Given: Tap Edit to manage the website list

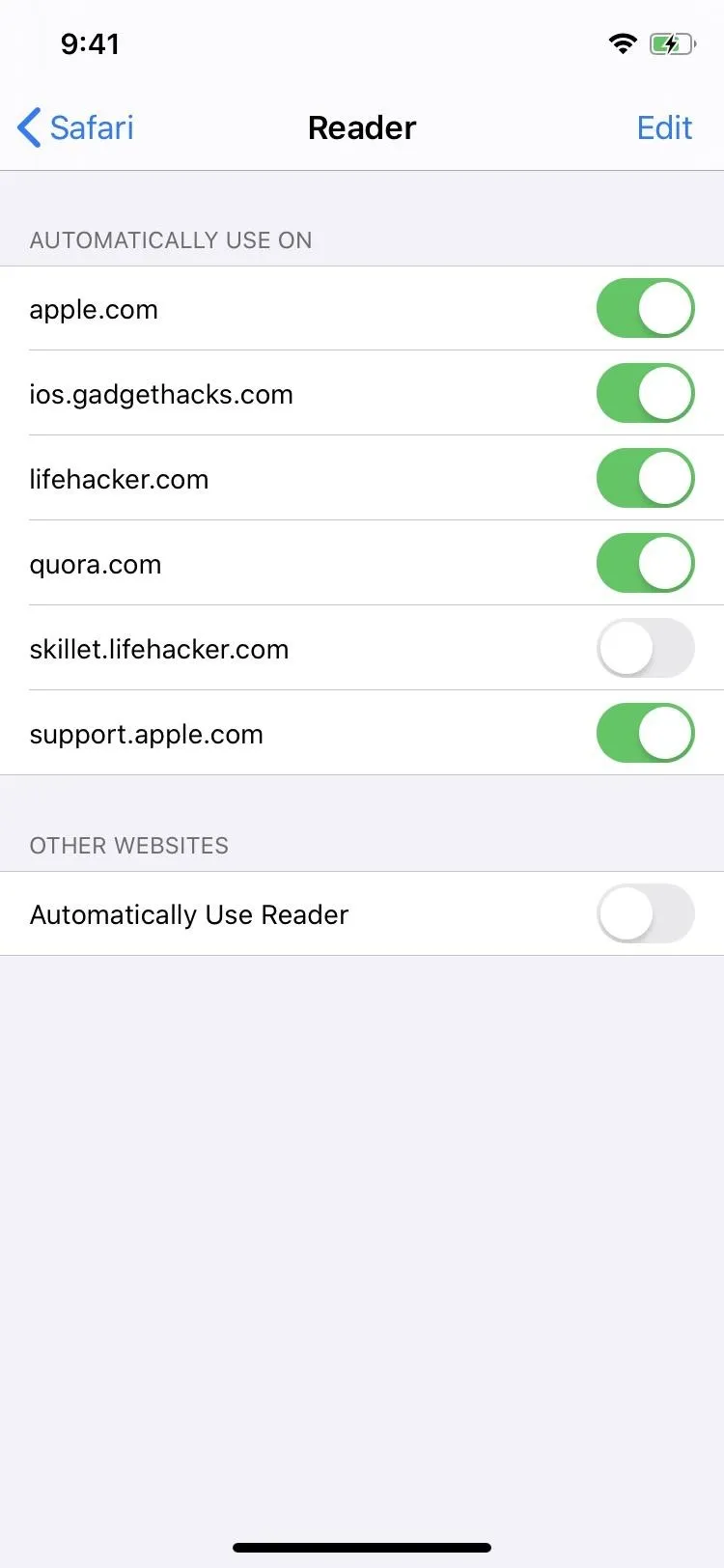Looking at the screenshot, I should pos(664,127).
